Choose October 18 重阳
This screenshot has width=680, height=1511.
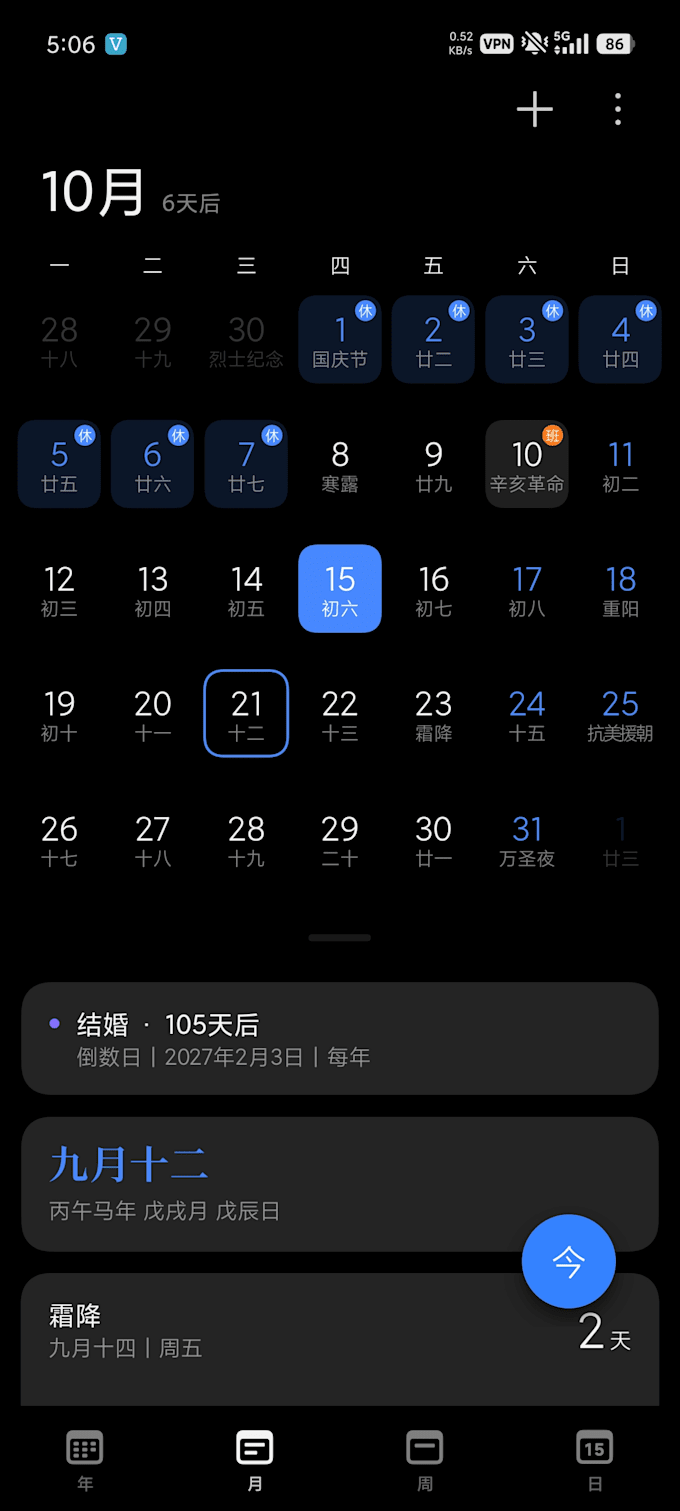620,589
